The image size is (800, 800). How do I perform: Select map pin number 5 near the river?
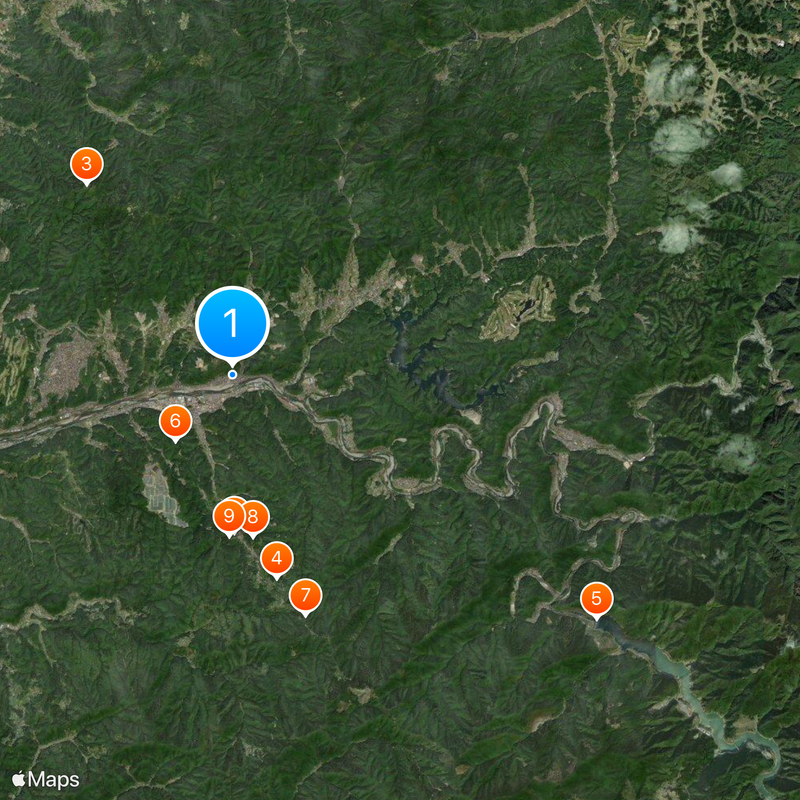tap(597, 599)
